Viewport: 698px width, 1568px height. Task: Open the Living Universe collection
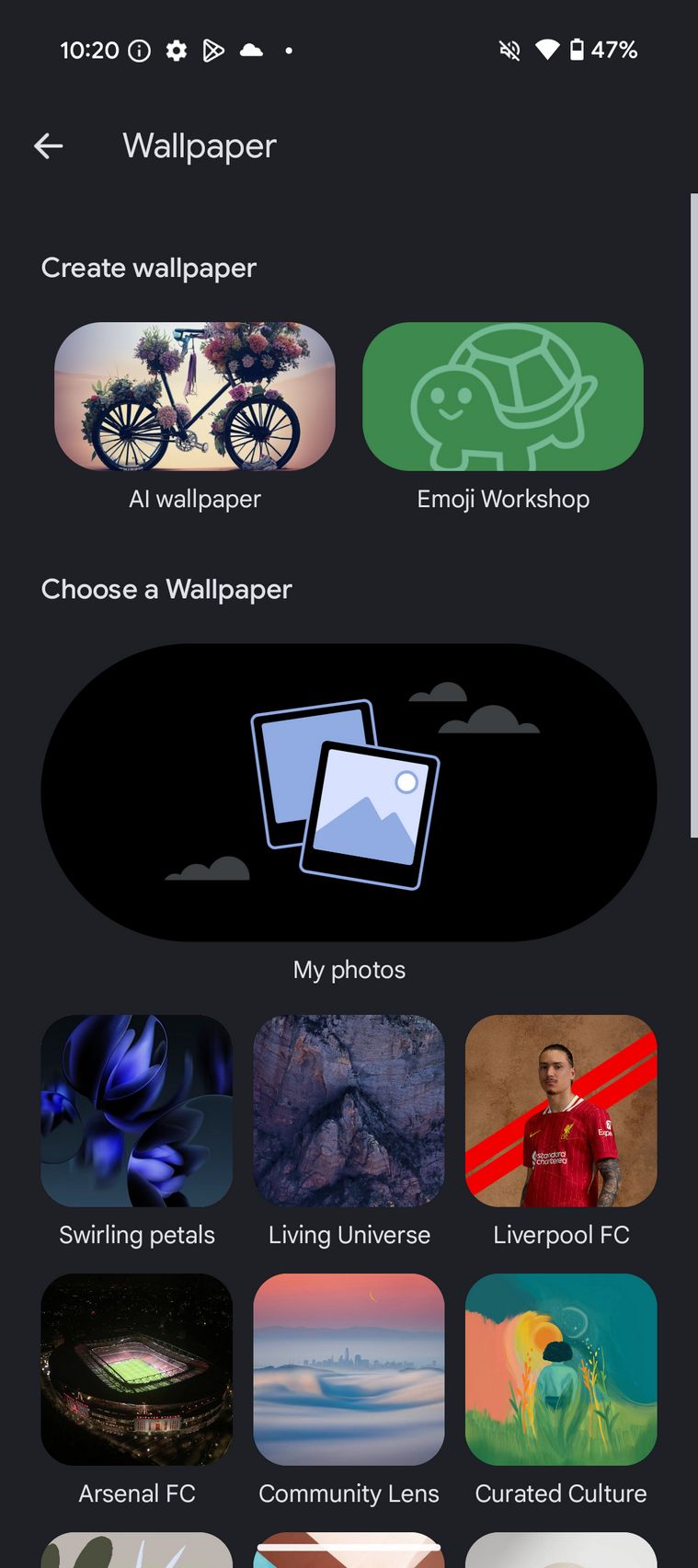[349, 1111]
